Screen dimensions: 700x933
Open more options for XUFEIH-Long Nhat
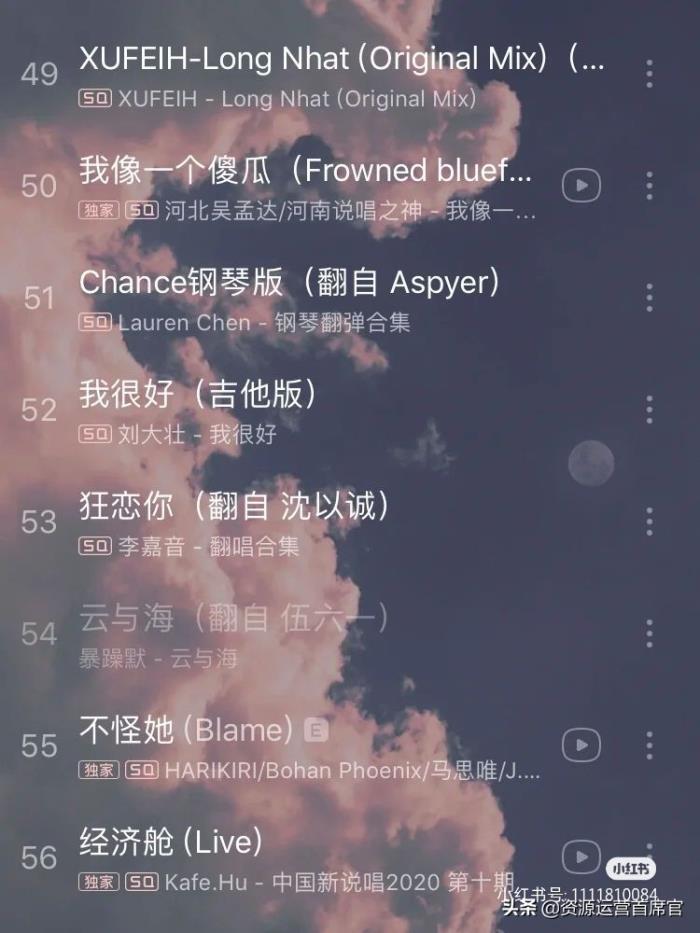(x=650, y=73)
